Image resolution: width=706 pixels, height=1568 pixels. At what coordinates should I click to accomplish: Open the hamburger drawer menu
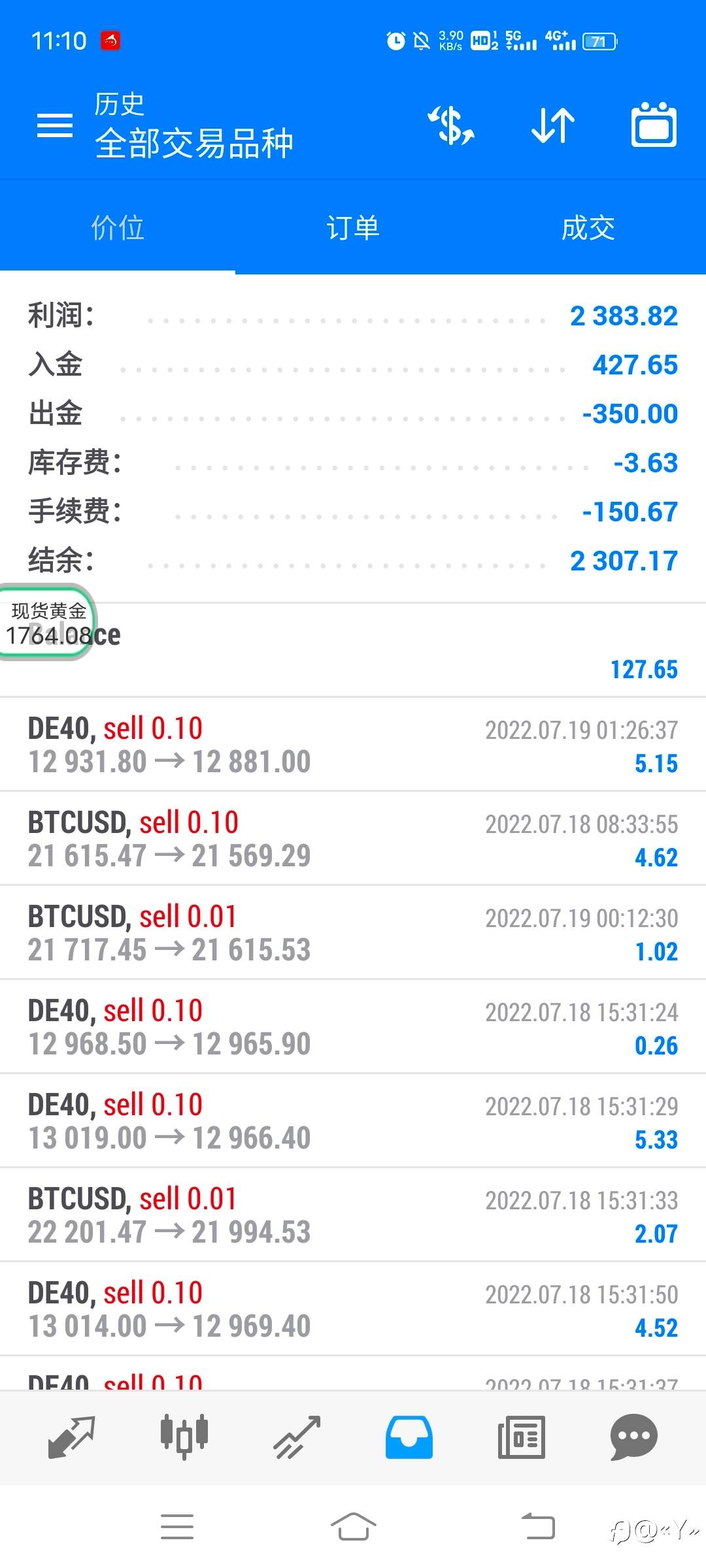[x=55, y=125]
